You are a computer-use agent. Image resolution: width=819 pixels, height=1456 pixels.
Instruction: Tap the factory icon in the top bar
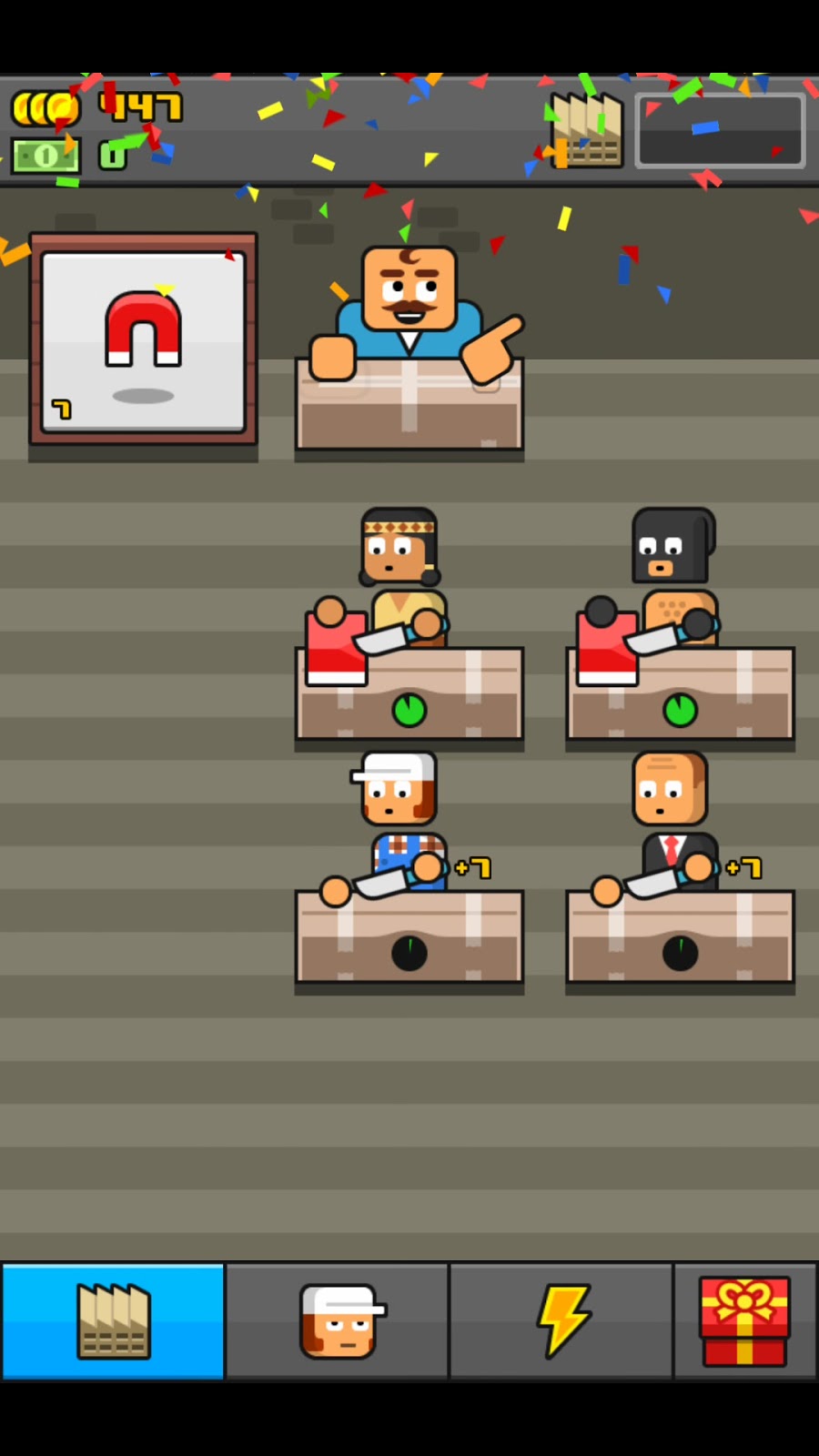pos(587,131)
